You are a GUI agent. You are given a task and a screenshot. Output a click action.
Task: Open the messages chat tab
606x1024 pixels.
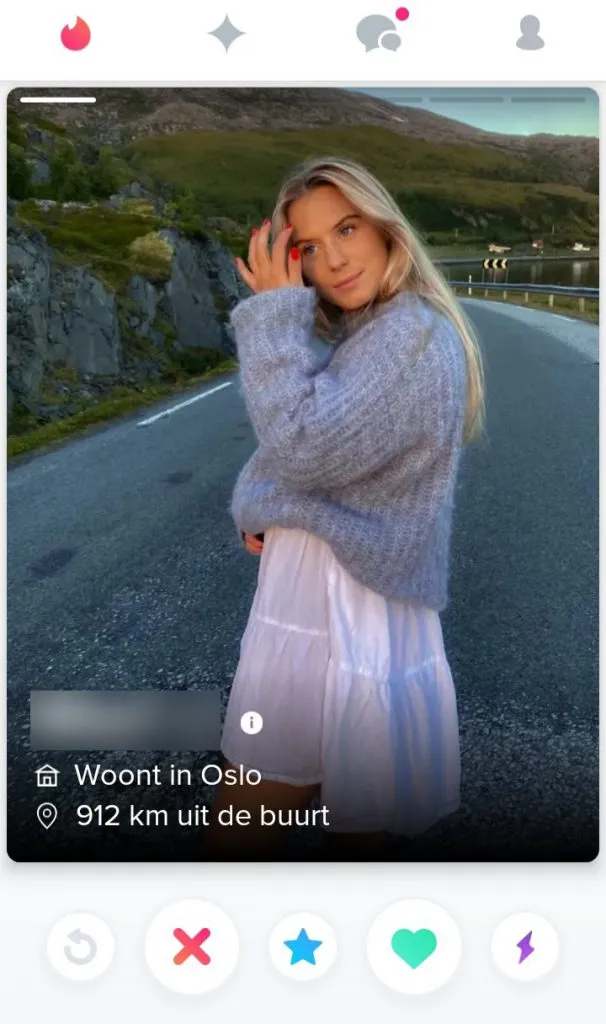click(x=380, y=33)
